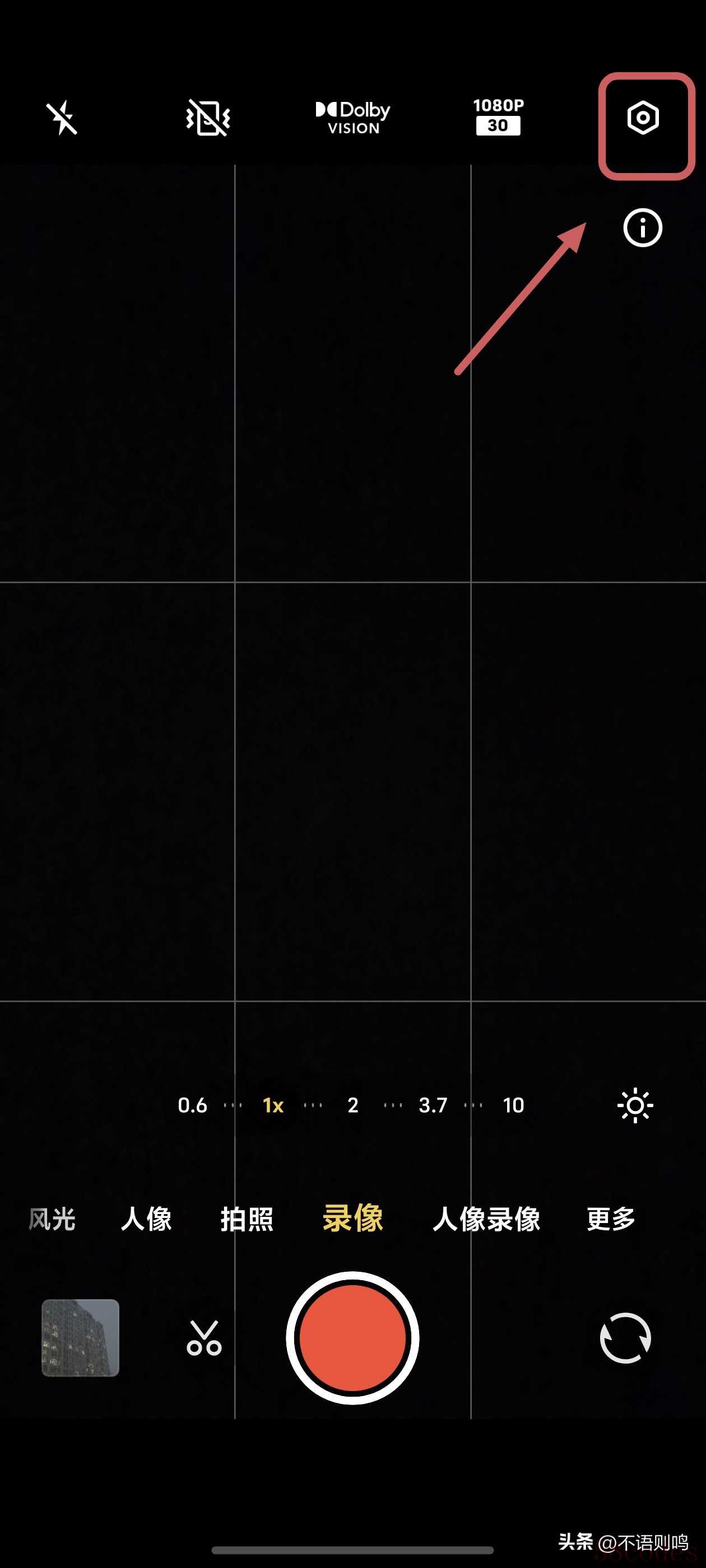This screenshot has width=706, height=1568.
Task: Open camera settings hexagon icon
Action: coord(643,118)
